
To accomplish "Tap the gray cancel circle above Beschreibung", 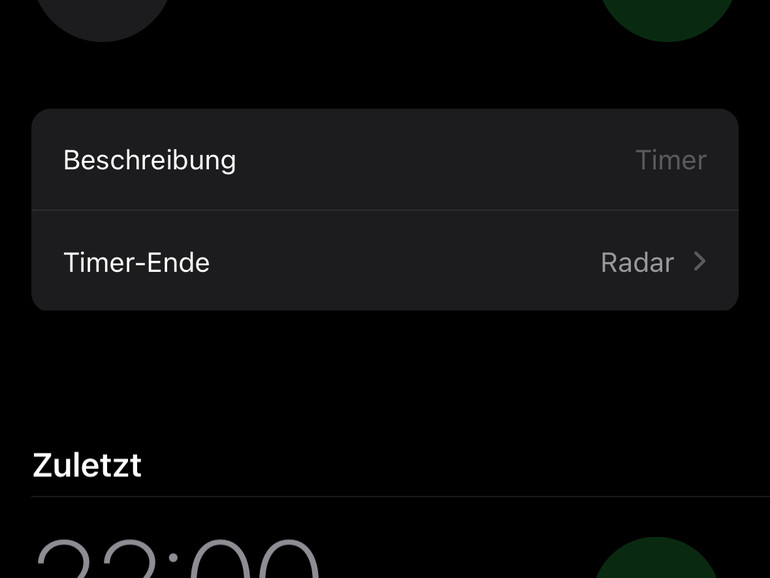I will tap(103, 14).
